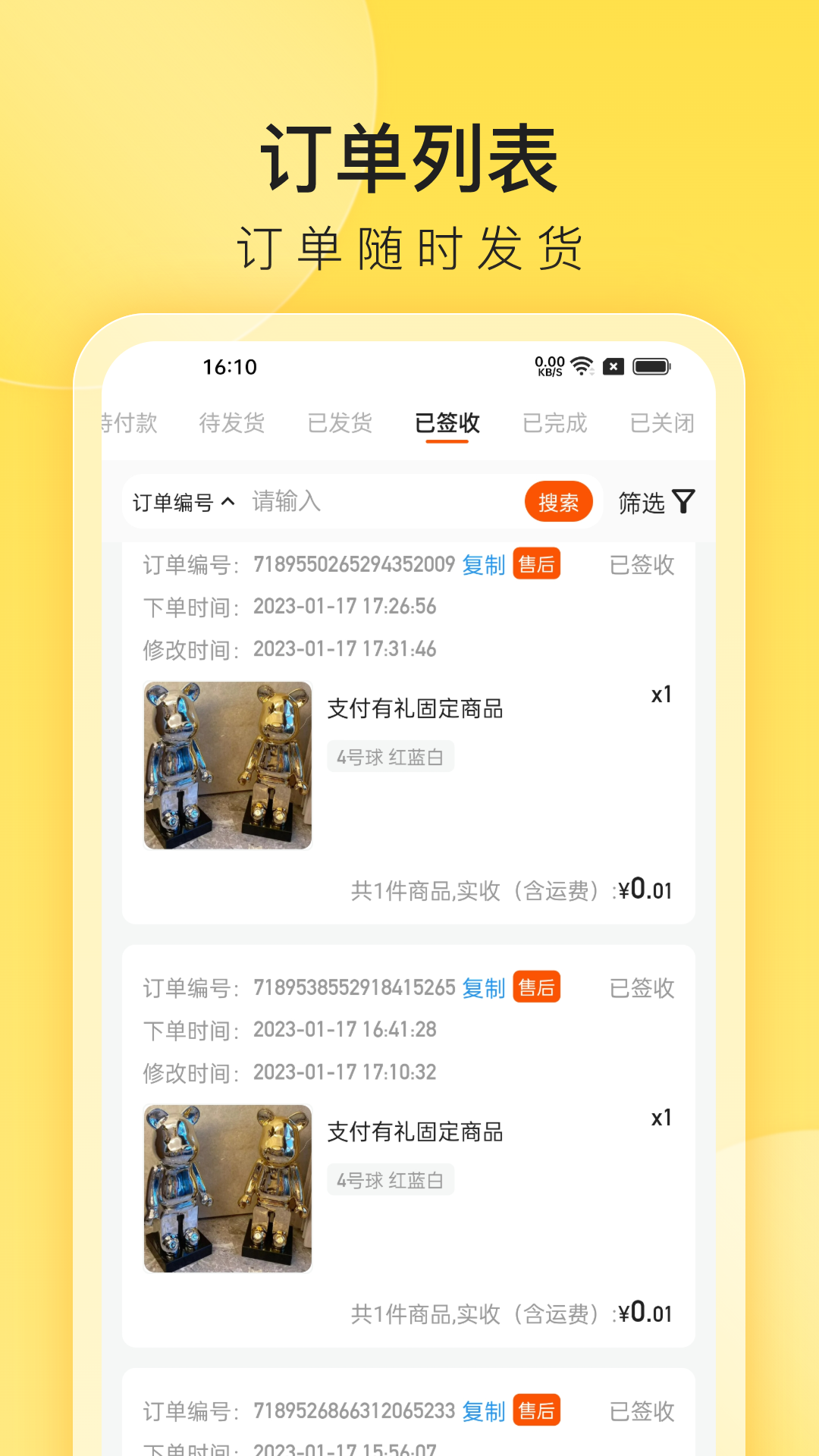Tap the network speed indicator showing 0.00 KB/S
This screenshot has width=819, height=1456.
tap(548, 366)
